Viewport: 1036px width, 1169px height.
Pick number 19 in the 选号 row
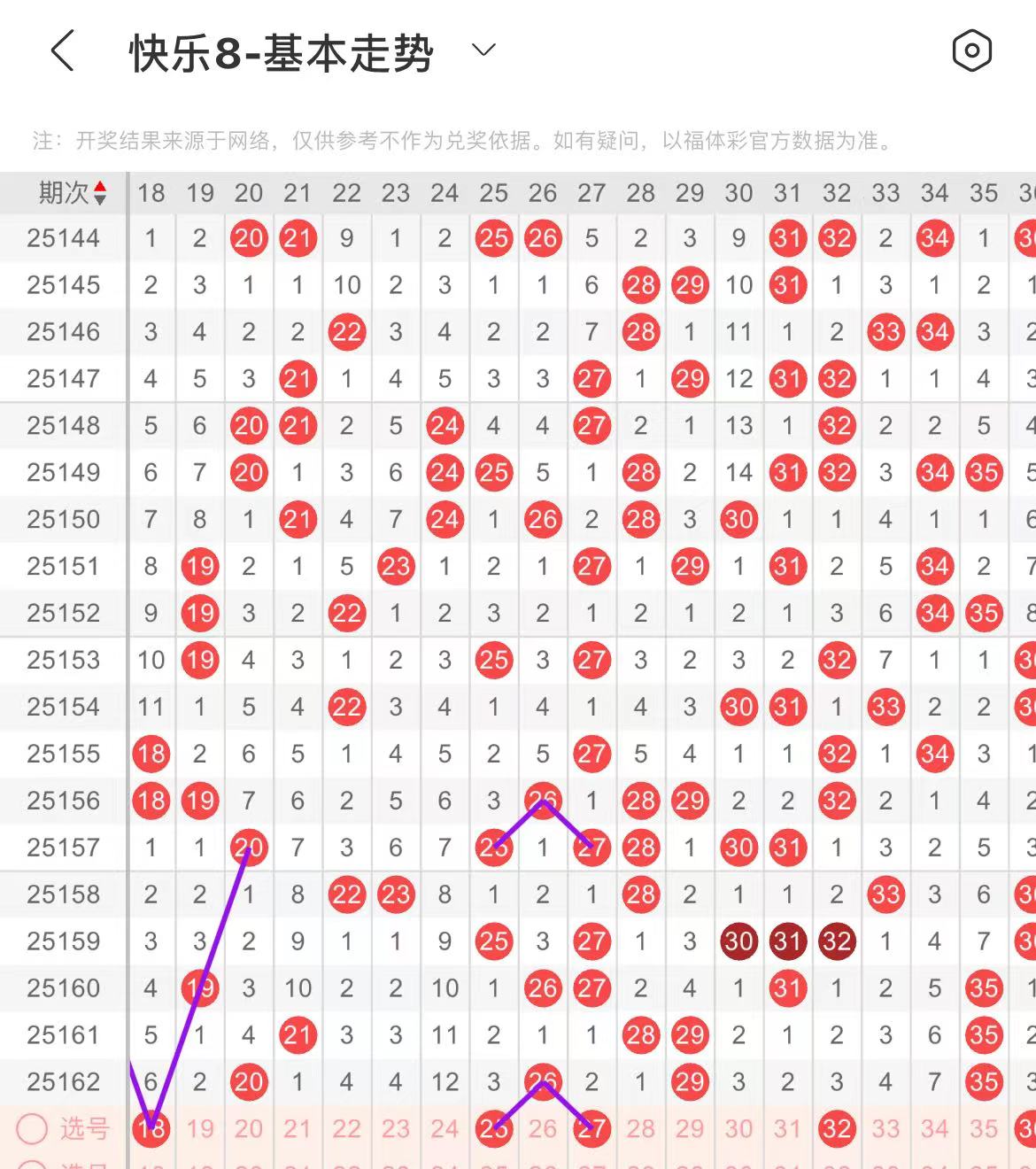(200, 1128)
